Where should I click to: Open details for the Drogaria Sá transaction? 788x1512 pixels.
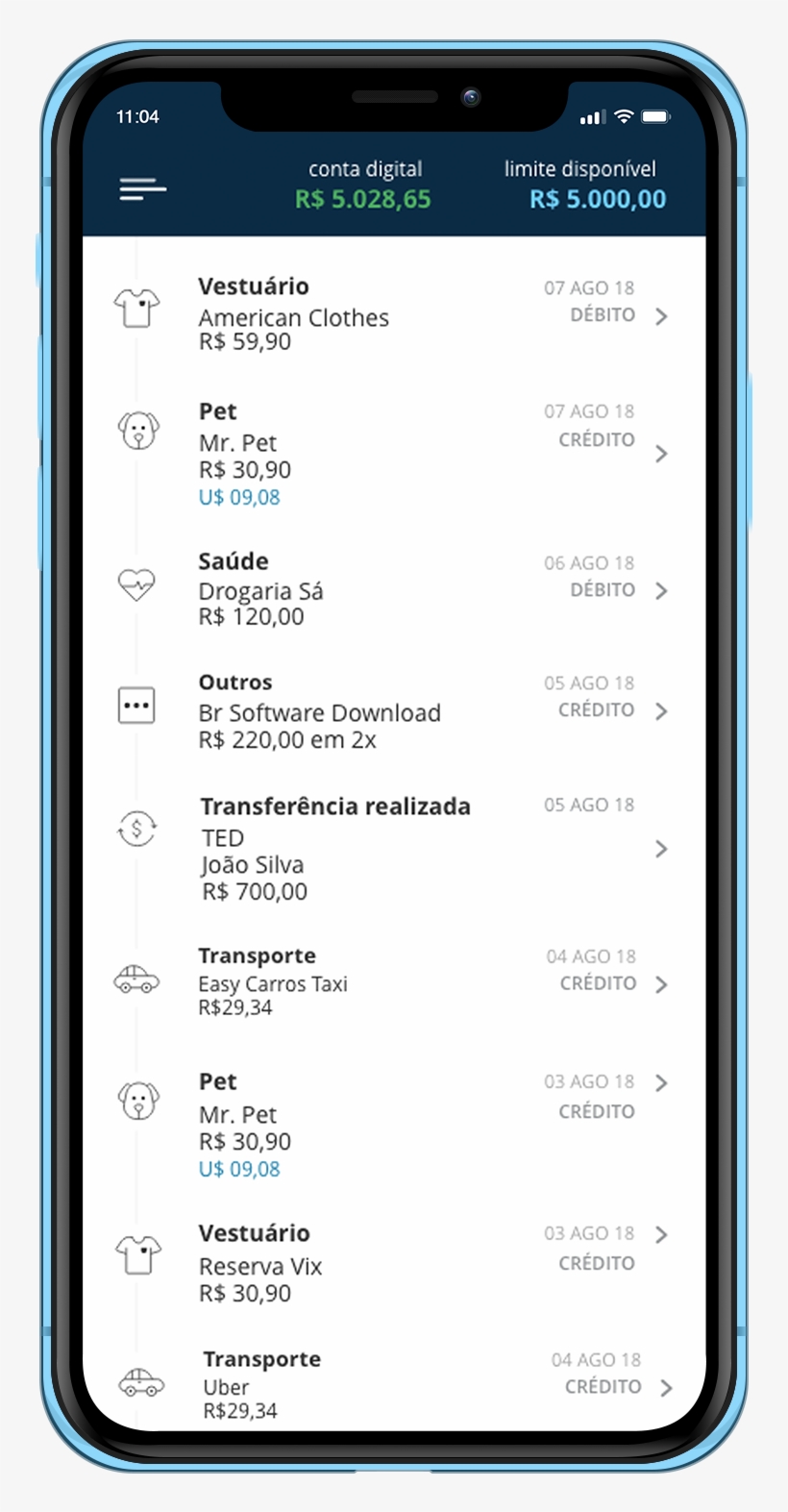point(661,590)
